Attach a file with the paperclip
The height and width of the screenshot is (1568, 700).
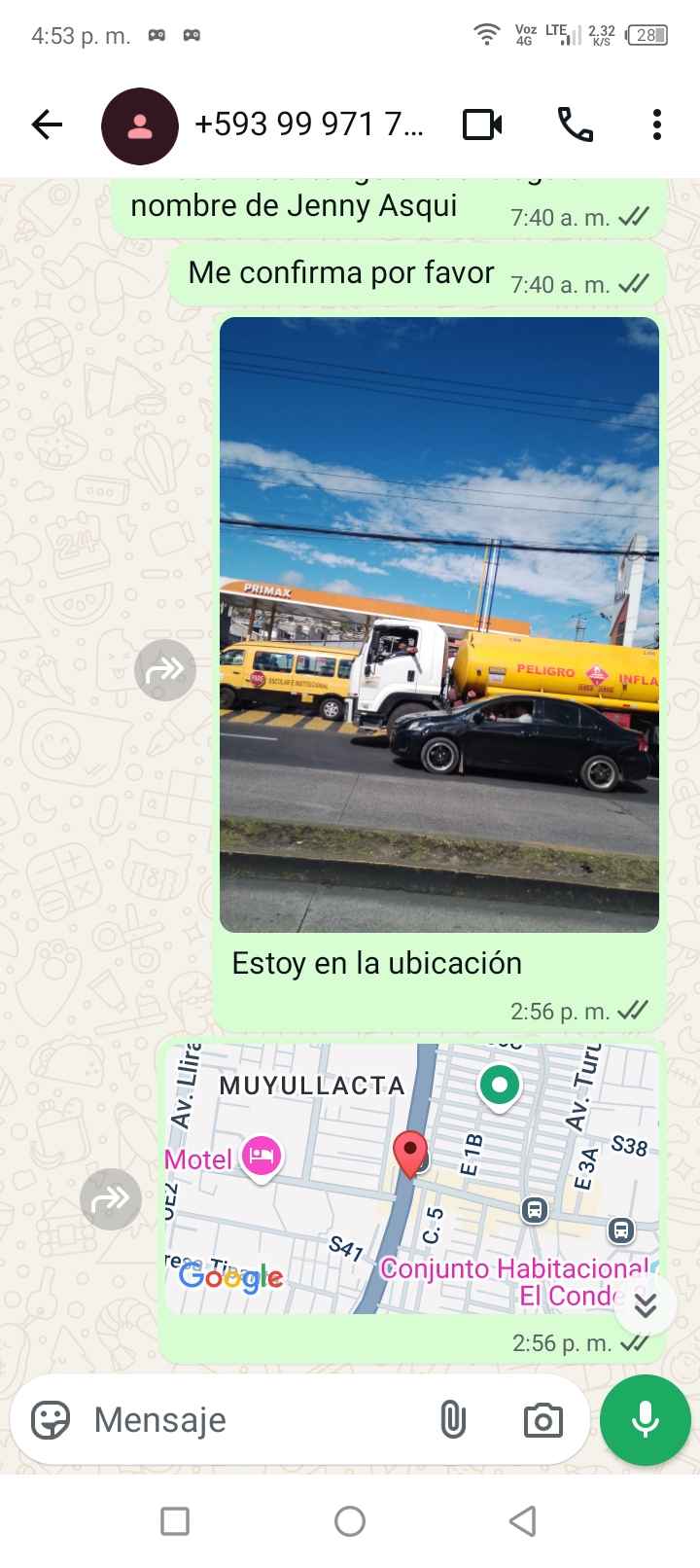tap(452, 1420)
